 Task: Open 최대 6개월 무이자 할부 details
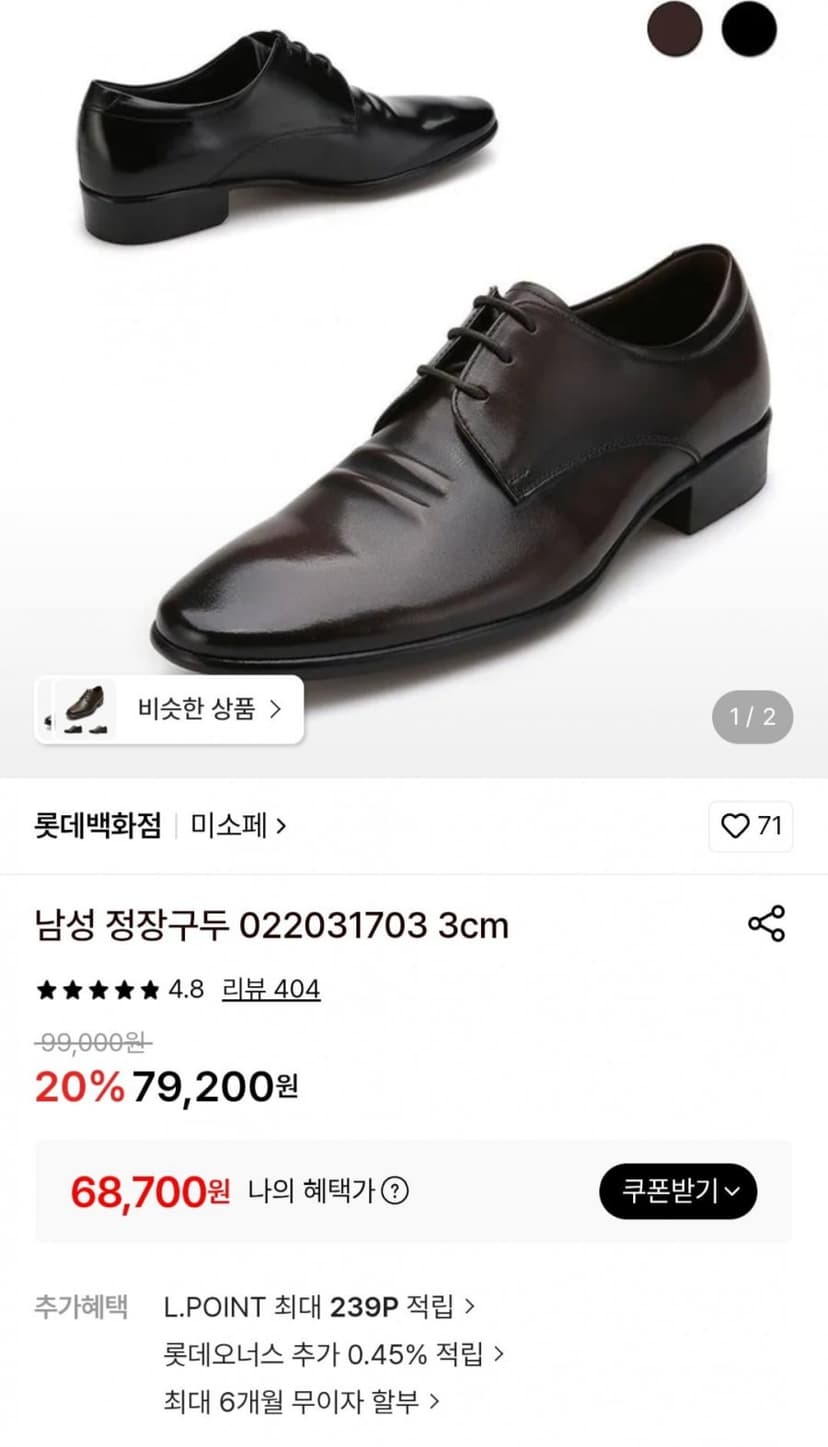pyautogui.click(x=302, y=1402)
